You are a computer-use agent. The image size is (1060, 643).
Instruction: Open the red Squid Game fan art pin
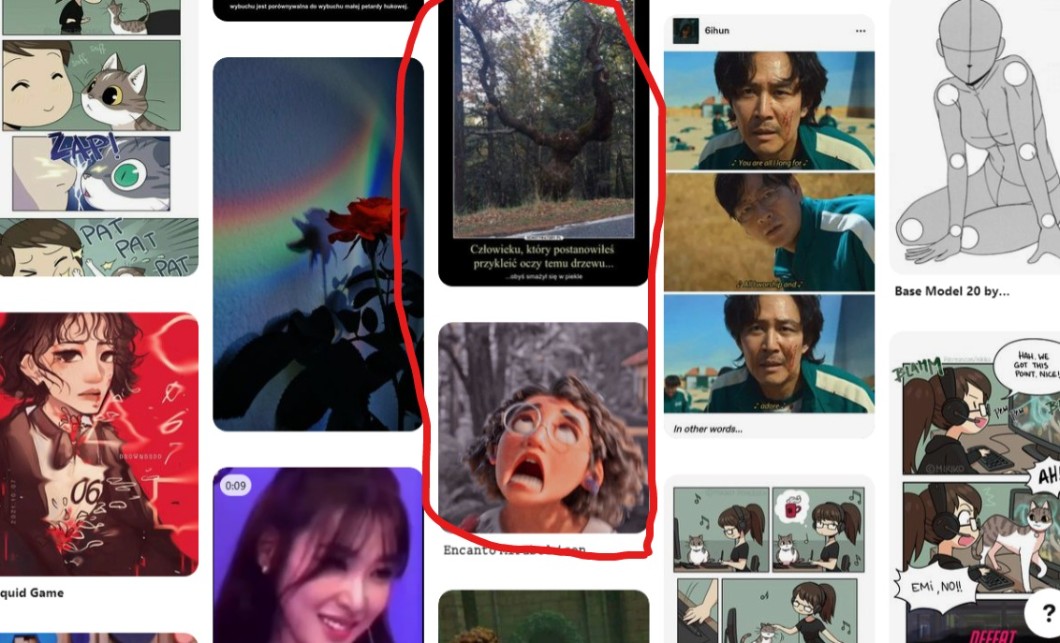[x=99, y=444]
